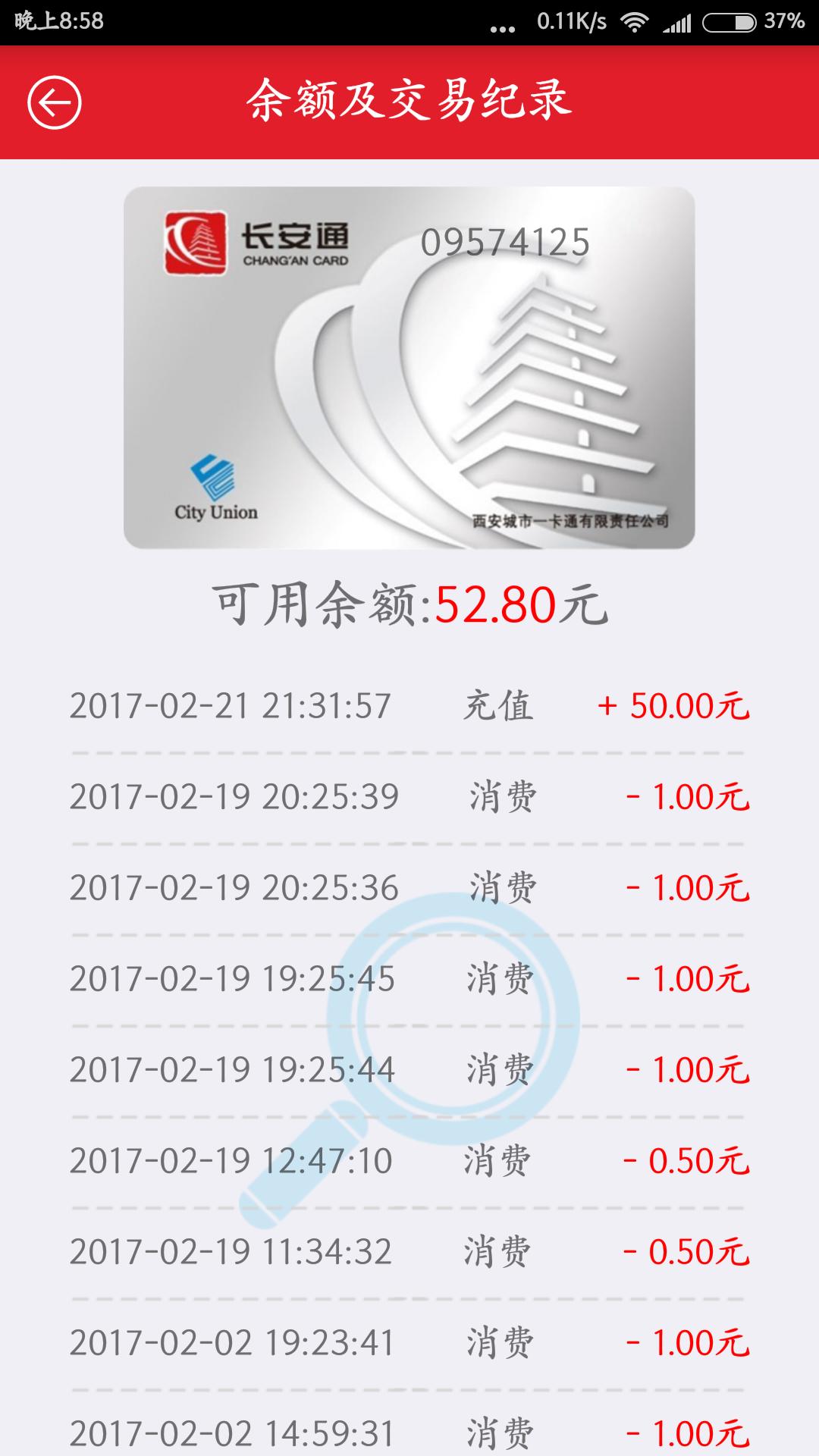
Task: Tap the + 50.00元 amount
Action: [x=671, y=707]
